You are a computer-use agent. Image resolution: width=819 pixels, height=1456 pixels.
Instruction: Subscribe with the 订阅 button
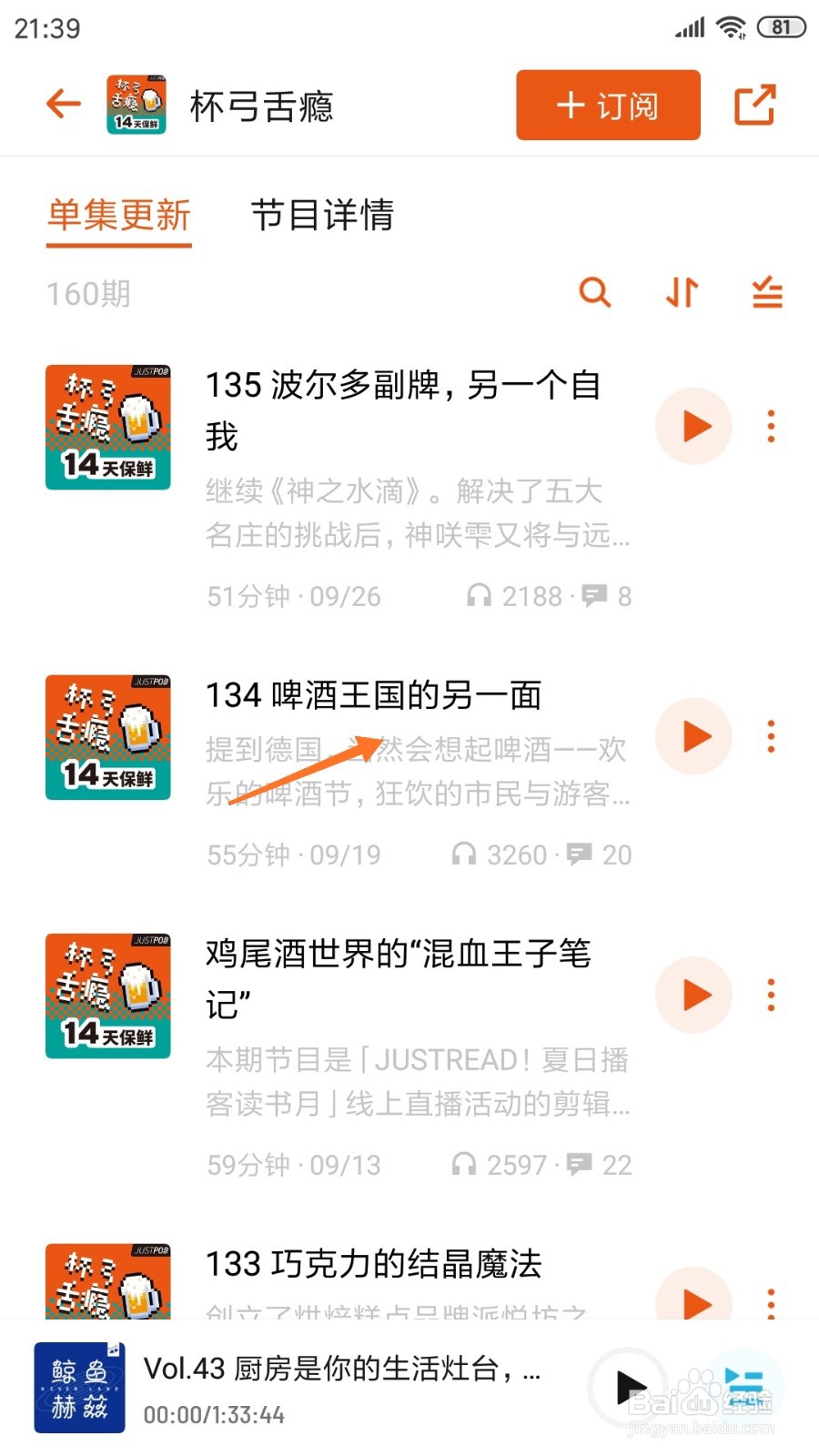point(608,105)
